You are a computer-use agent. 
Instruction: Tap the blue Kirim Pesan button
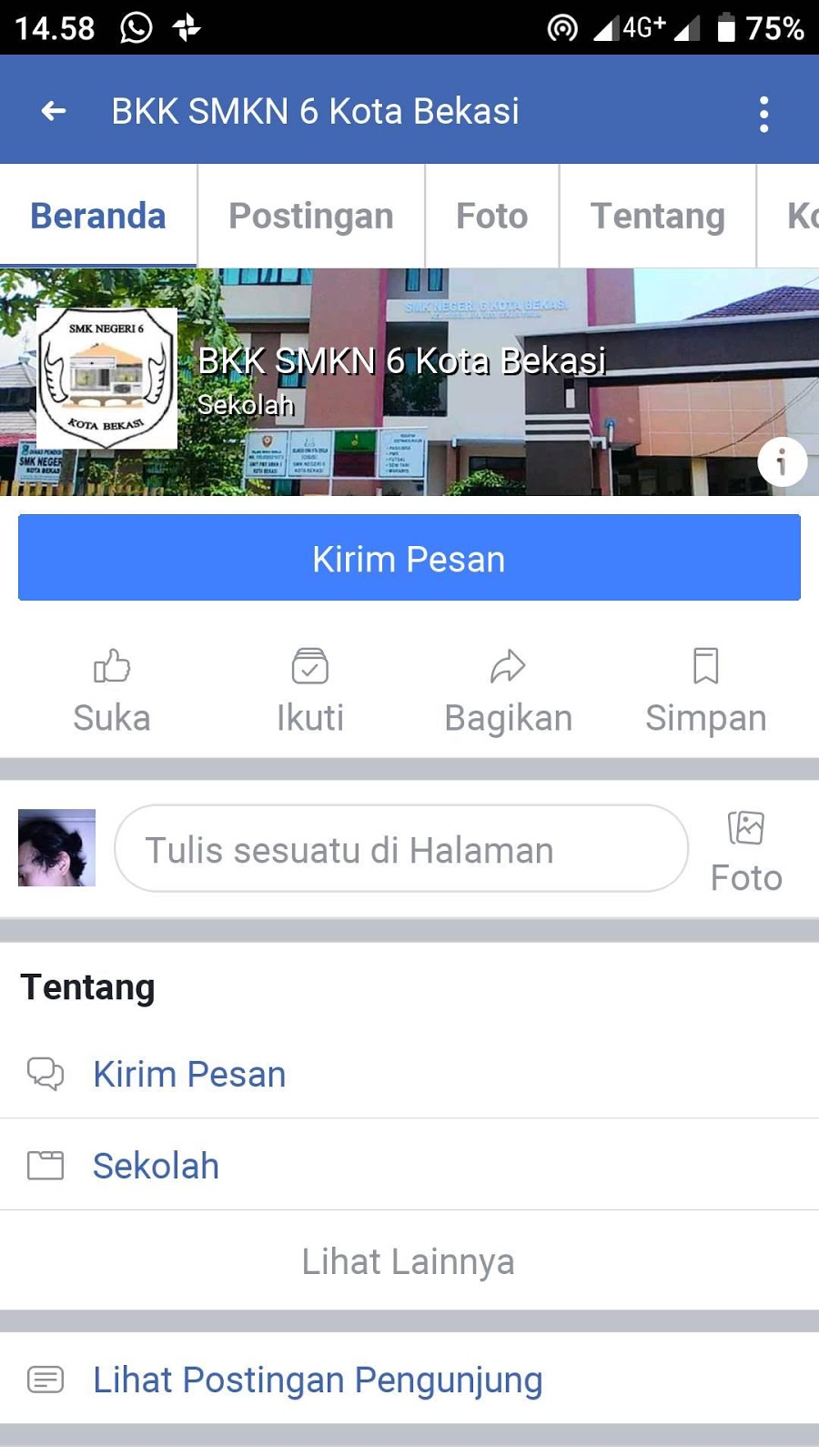click(x=409, y=558)
